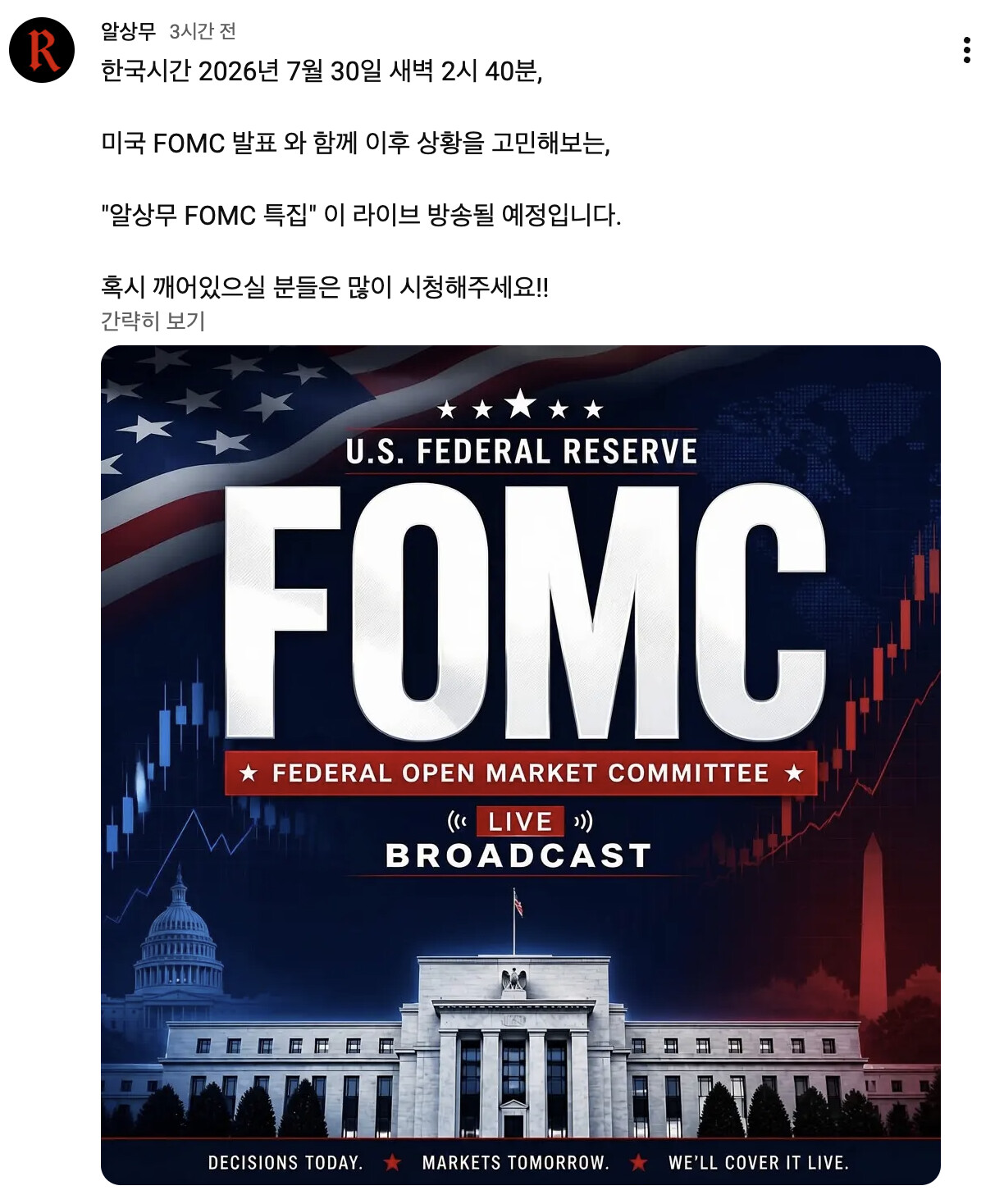
Task: Open the 알상무 channel name
Action: click(128, 31)
